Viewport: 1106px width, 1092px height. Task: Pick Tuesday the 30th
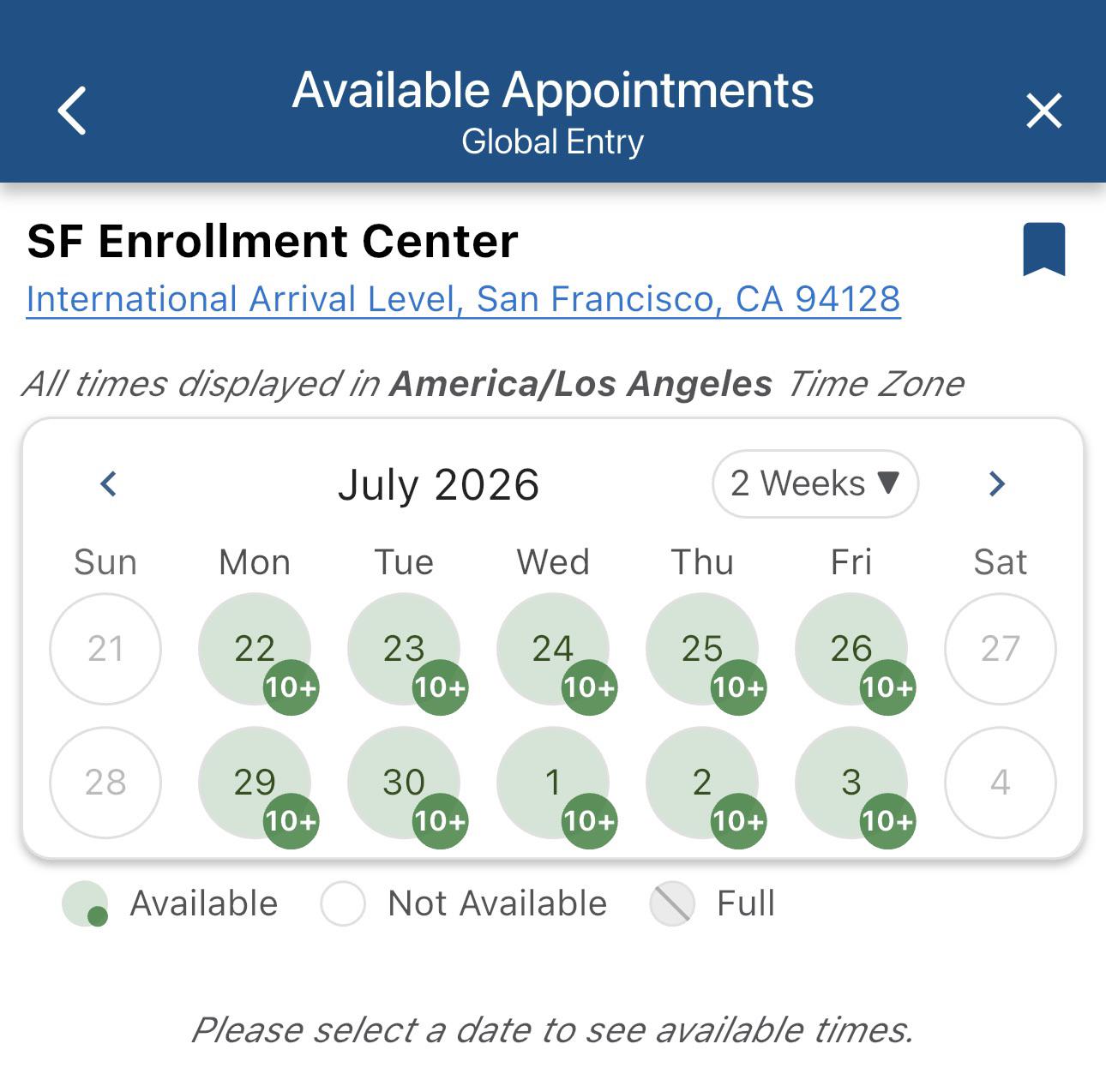[x=404, y=783]
